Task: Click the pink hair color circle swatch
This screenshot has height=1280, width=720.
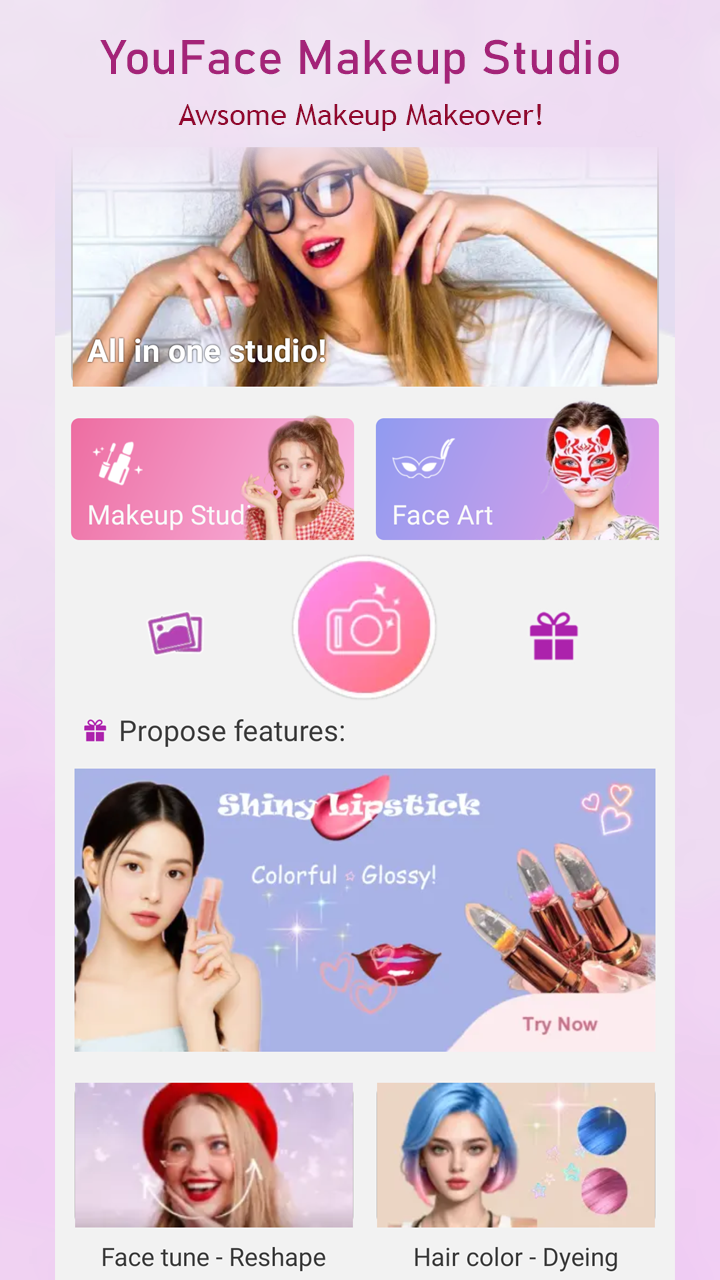Action: tap(605, 1190)
